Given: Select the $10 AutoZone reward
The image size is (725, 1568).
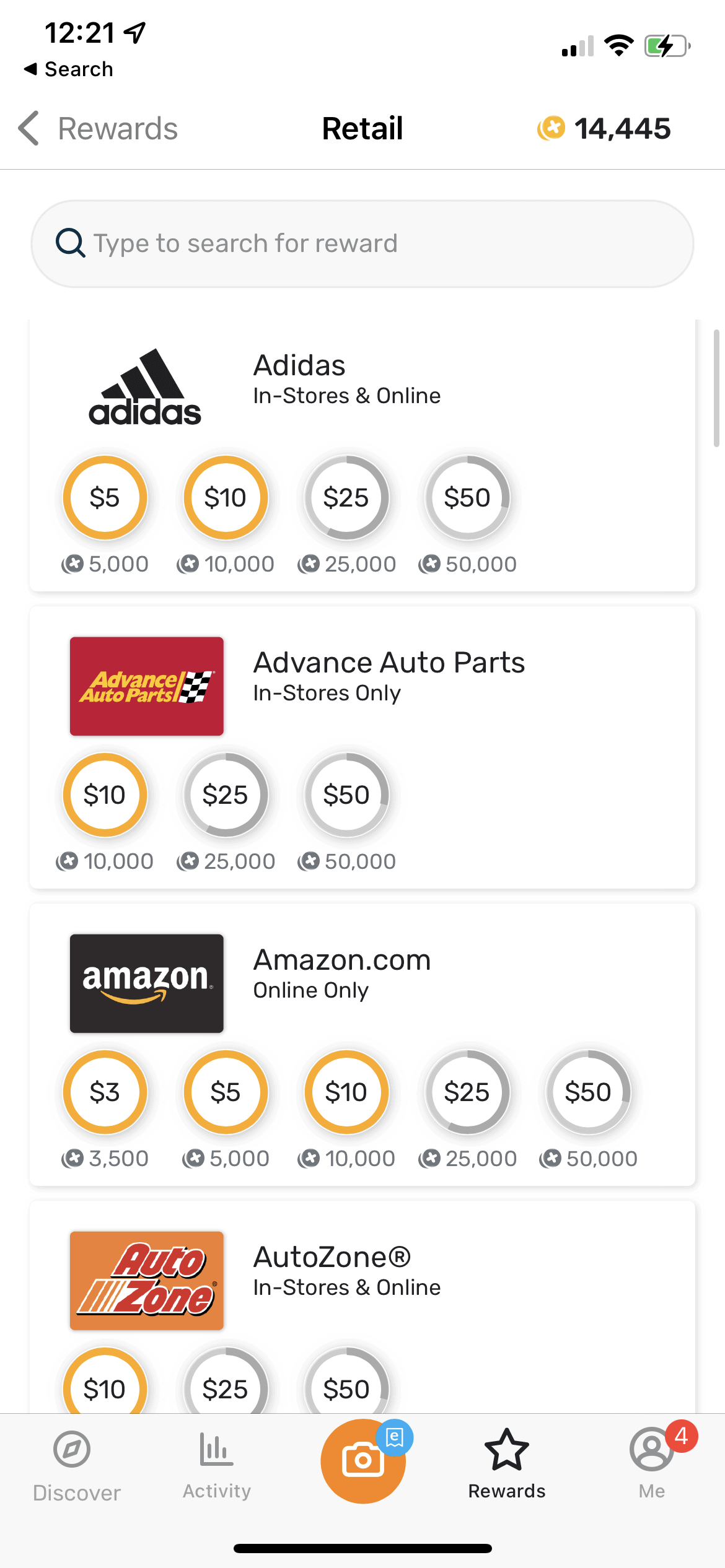Looking at the screenshot, I should pos(105,1388).
